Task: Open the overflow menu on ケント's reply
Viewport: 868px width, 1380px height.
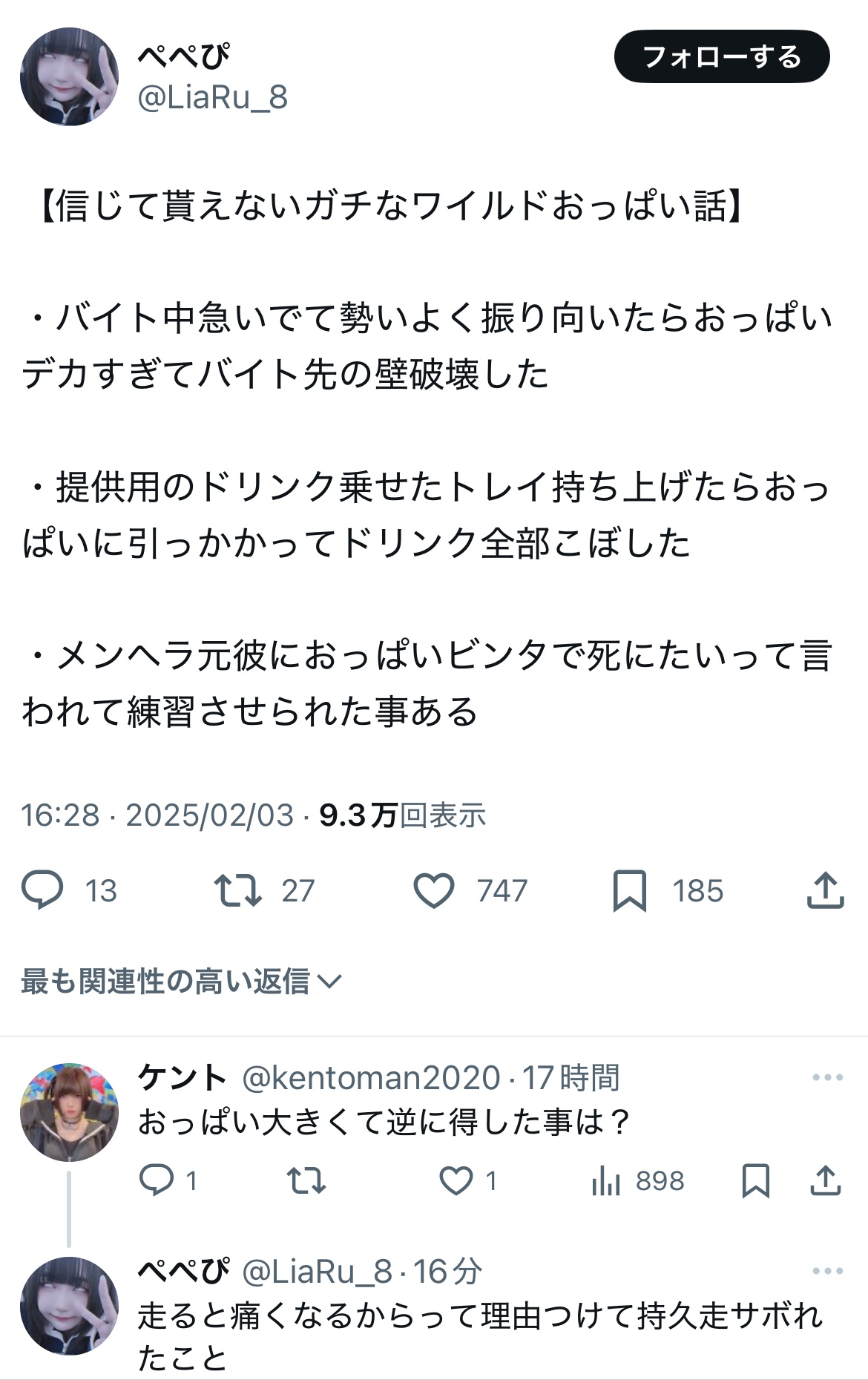Action: point(827,1077)
